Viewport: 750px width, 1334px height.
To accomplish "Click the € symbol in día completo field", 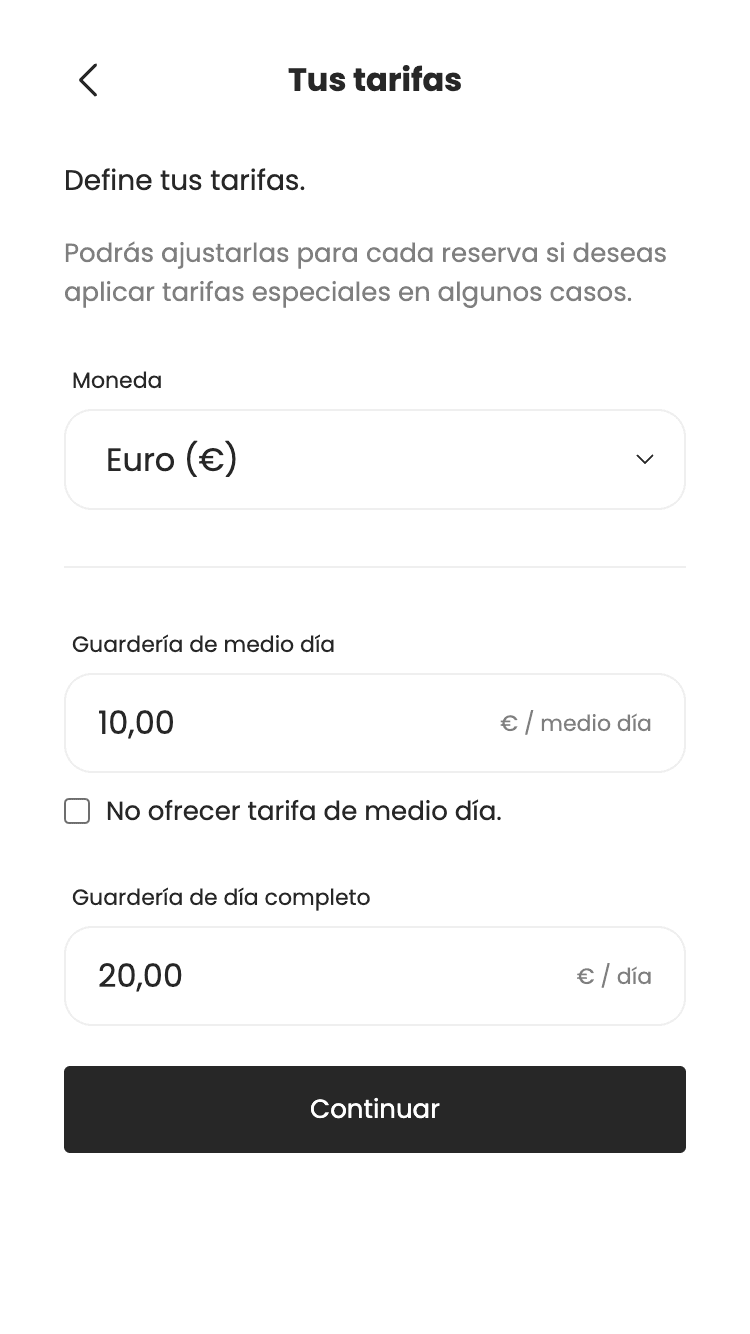I will coord(585,975).
